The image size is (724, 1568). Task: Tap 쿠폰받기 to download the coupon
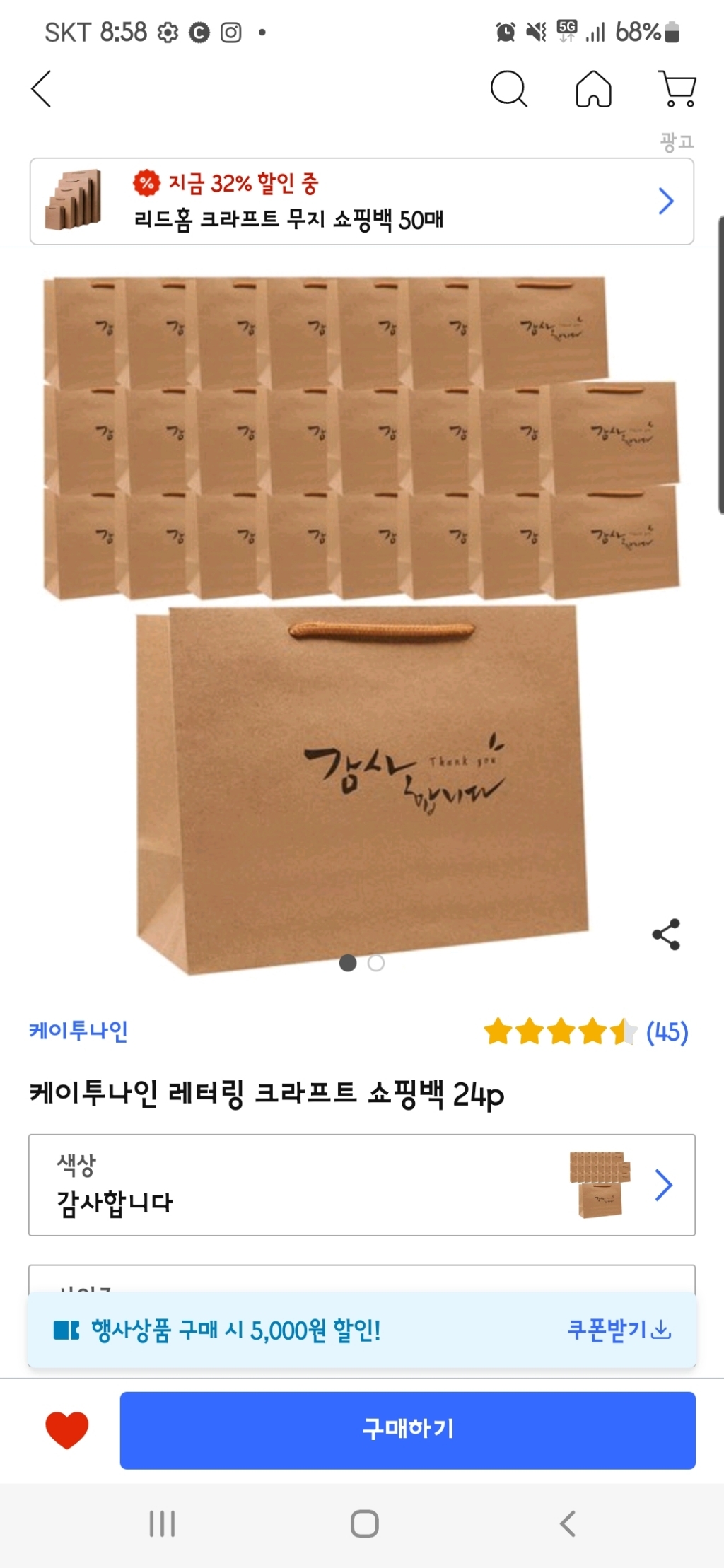point(619,1330)
